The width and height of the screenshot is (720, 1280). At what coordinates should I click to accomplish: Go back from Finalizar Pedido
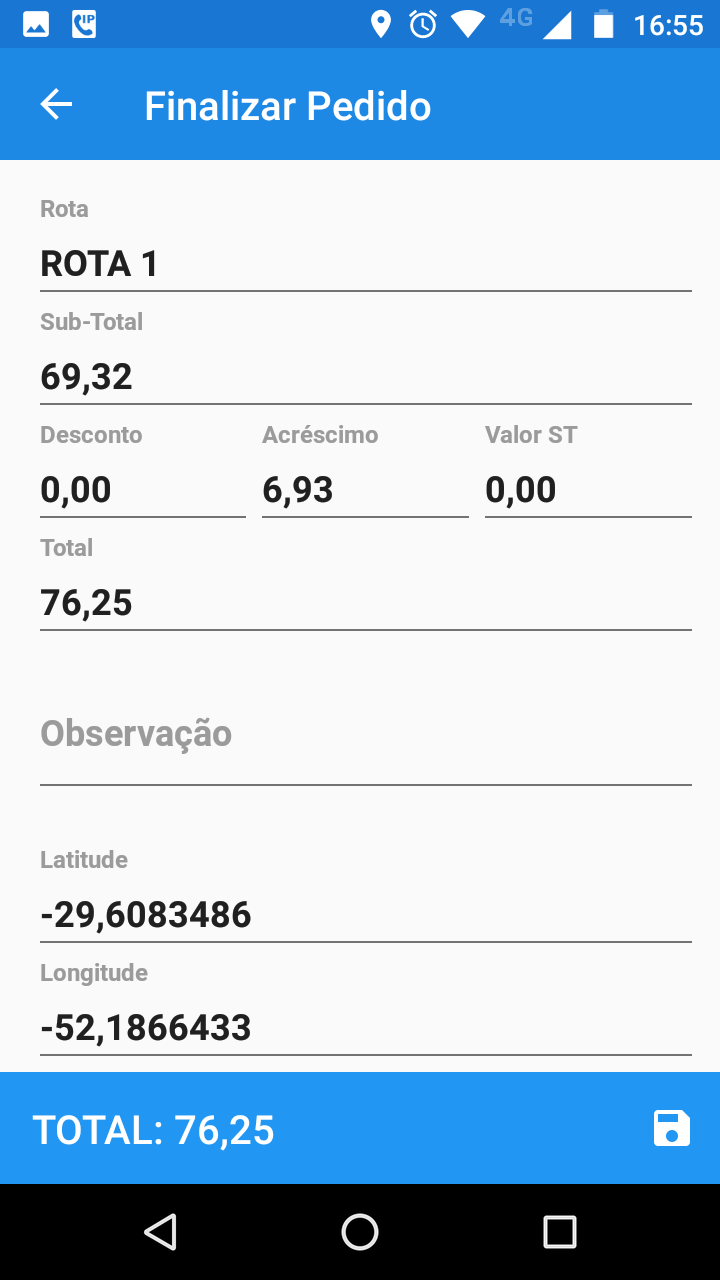click(x=56, y=105)
